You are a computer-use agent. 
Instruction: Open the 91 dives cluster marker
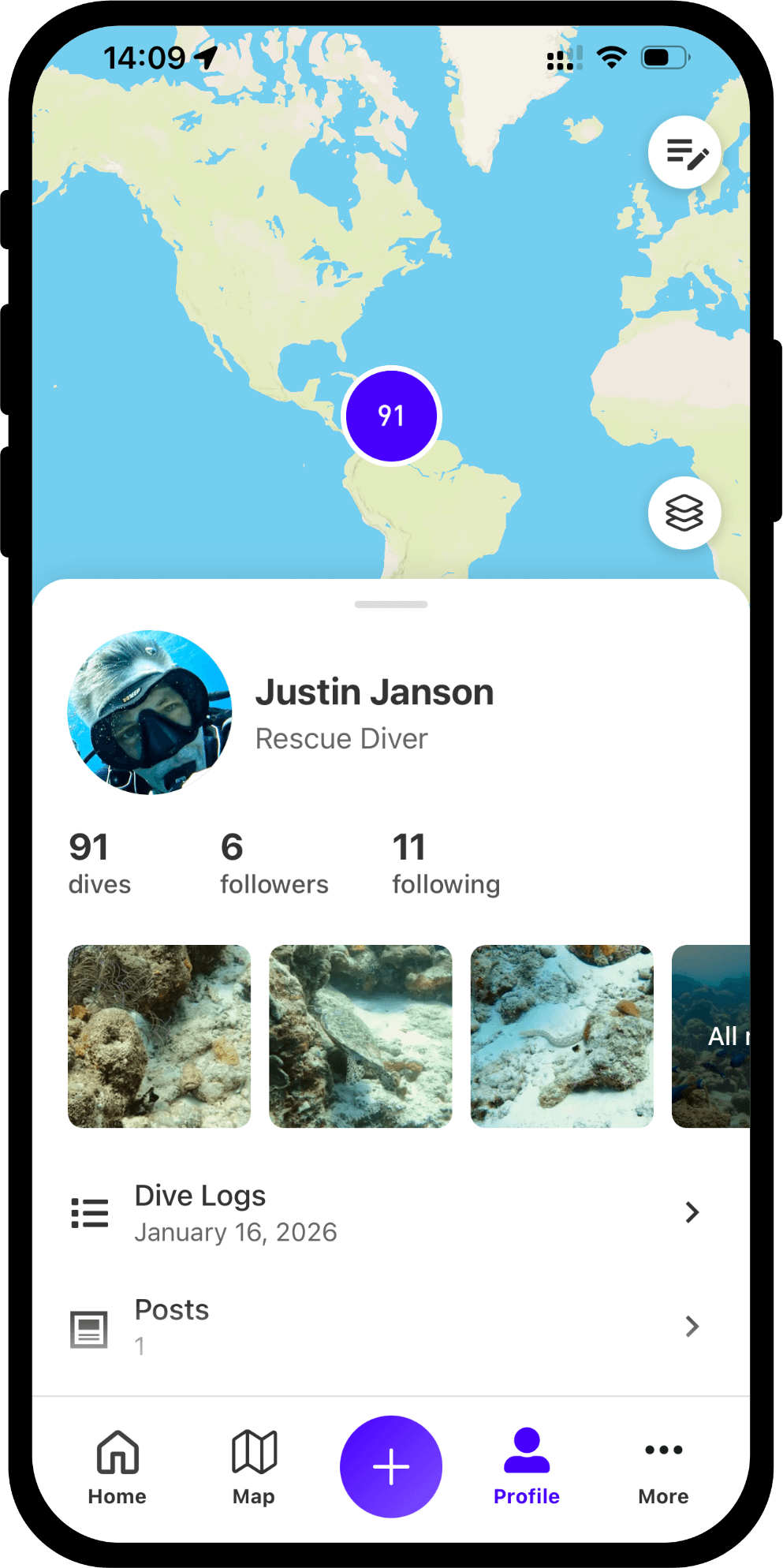(392, 416)
